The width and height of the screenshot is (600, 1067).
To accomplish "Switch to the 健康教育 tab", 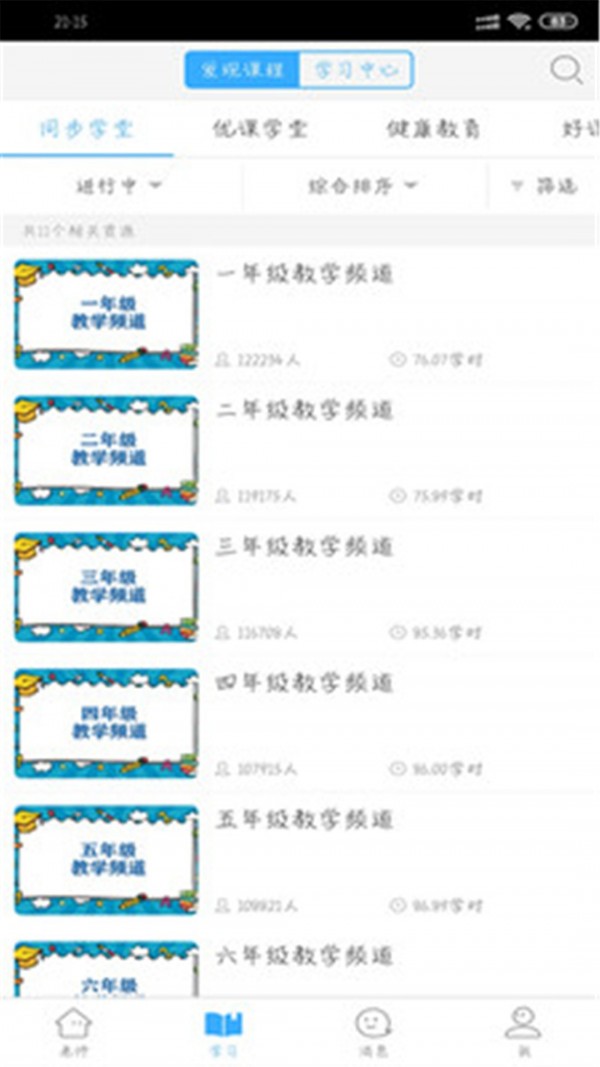I will tap(433, 130).
